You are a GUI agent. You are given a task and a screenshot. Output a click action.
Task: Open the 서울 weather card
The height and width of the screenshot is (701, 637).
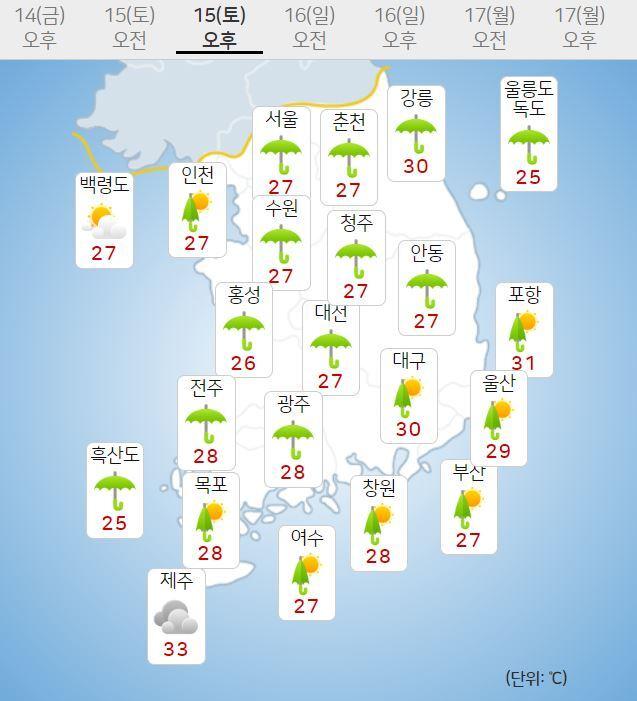281,152
